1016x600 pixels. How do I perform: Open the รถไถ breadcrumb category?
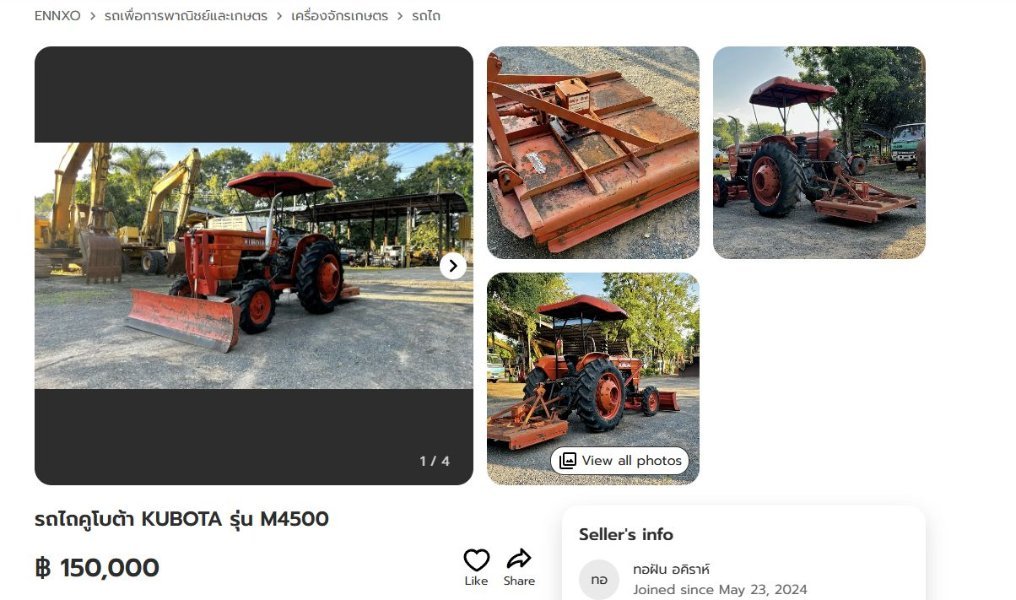point(425,16)
